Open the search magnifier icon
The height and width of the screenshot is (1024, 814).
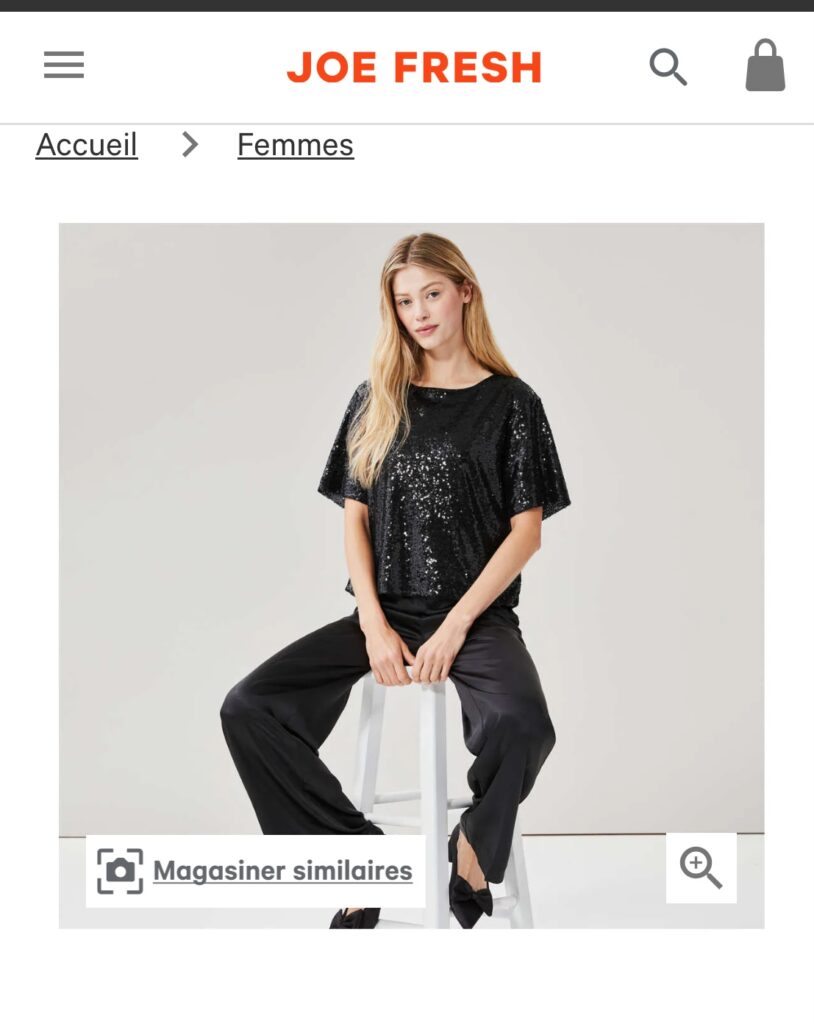[x=668, y=67]
